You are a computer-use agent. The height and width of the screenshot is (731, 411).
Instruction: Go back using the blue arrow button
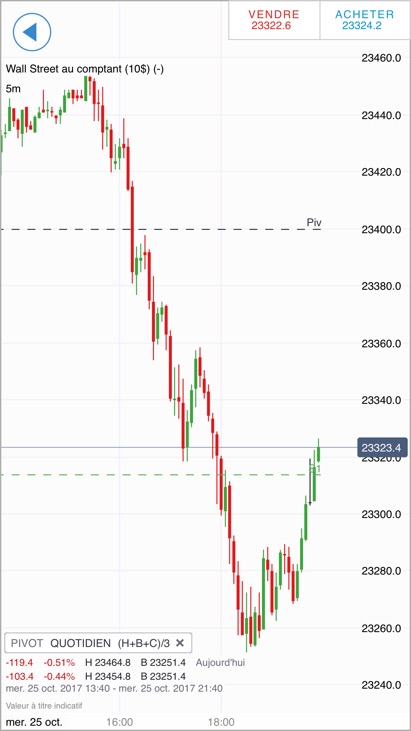click(32, 32)
